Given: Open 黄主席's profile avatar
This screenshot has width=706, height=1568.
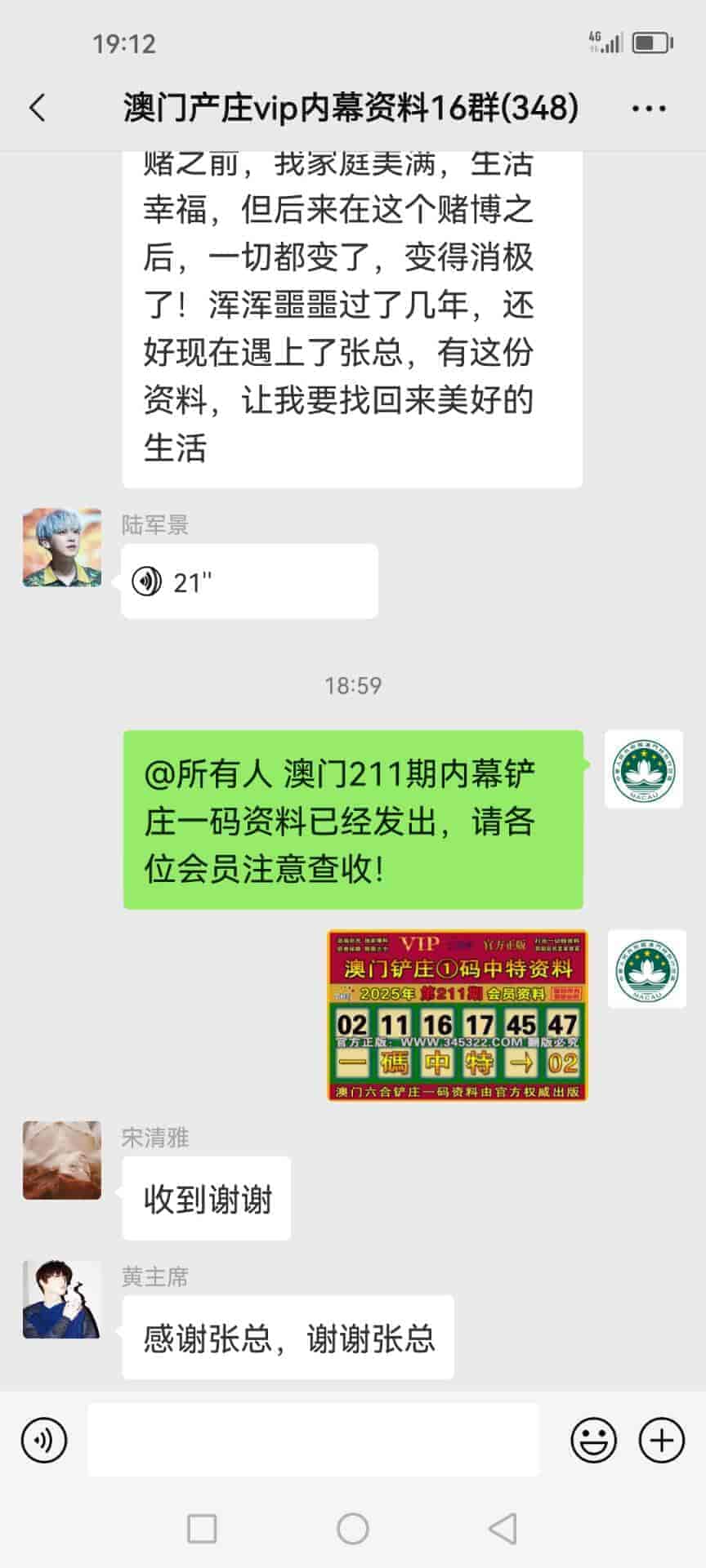Looking at the screenshot, I should pos(62,1298).
